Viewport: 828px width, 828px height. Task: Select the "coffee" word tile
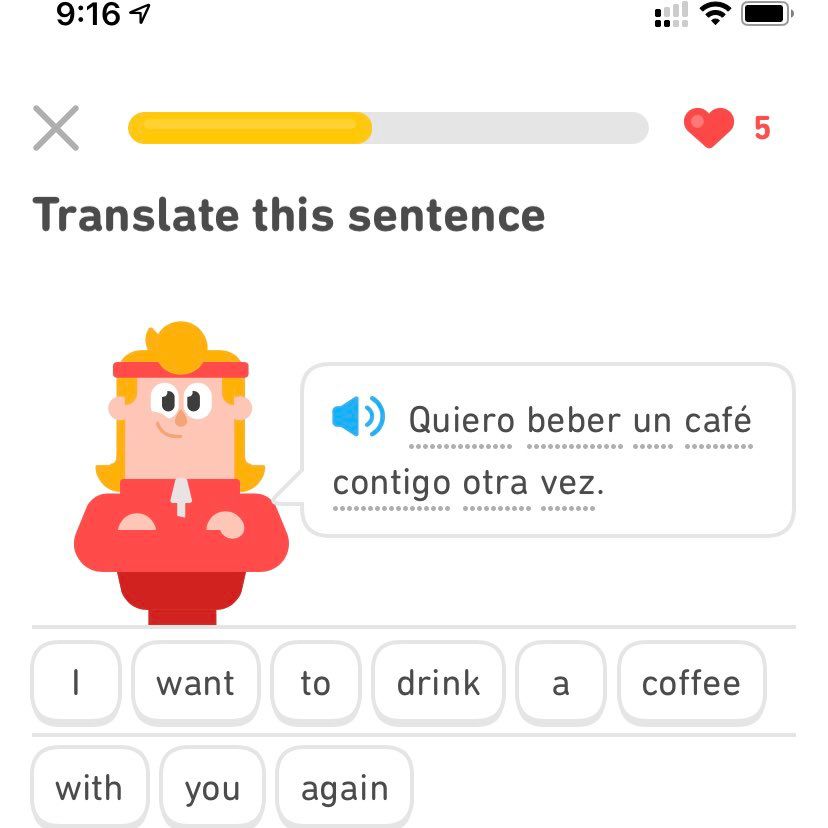point(691,683)
